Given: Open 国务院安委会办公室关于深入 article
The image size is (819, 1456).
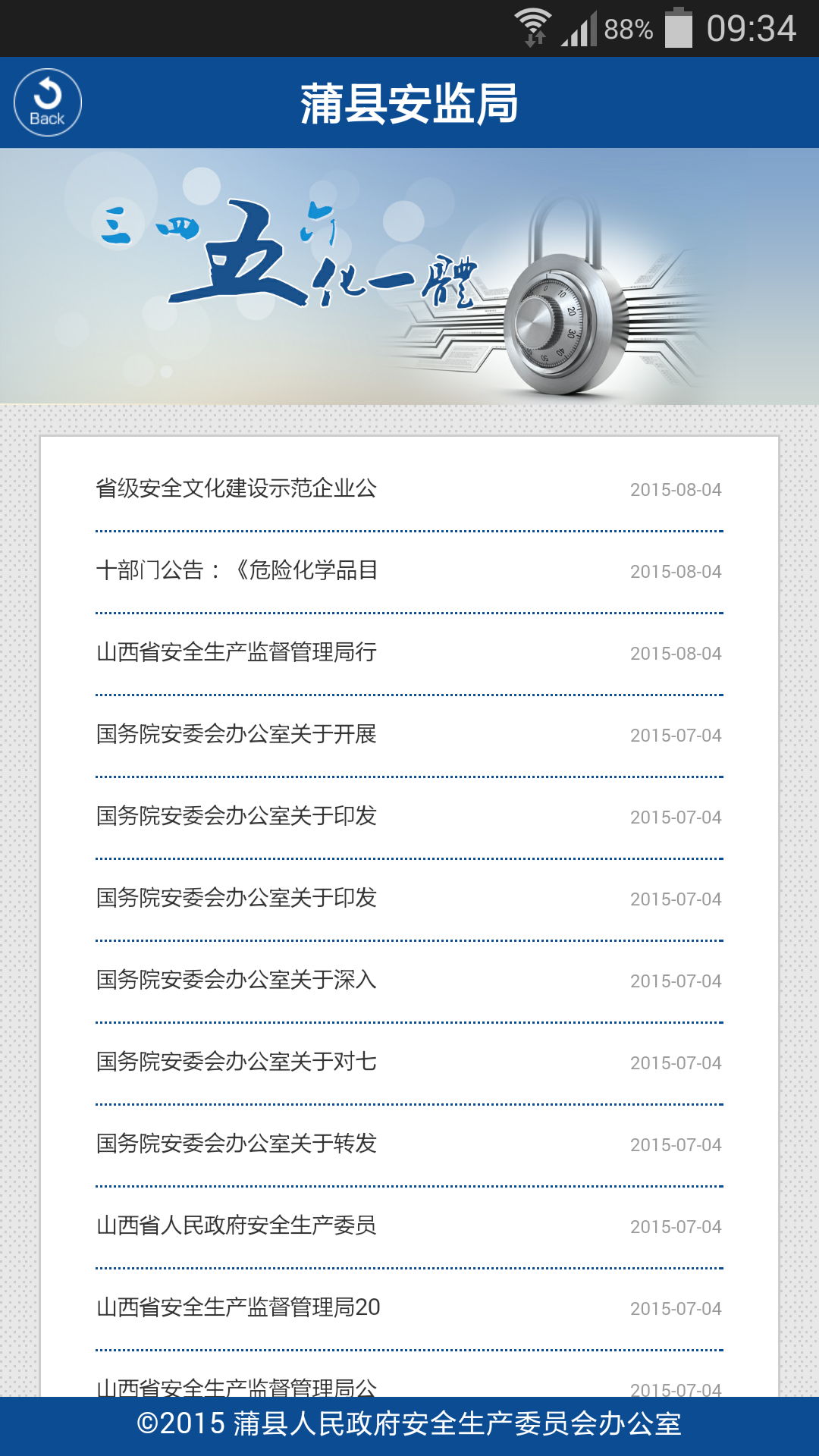Looking at the screenshot, I should [x=237, y=980].
